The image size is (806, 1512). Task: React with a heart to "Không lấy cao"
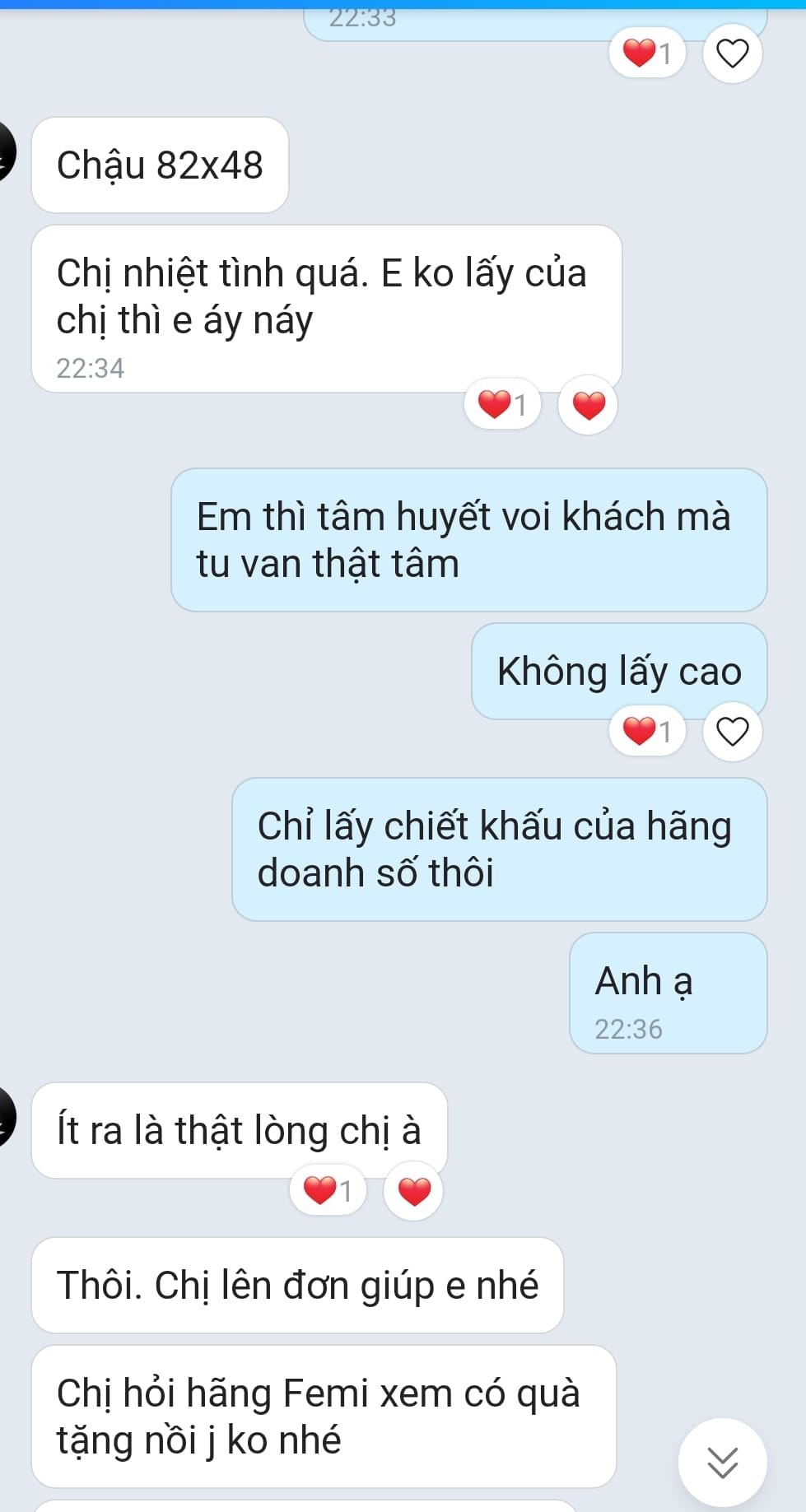tap(732, 731)
